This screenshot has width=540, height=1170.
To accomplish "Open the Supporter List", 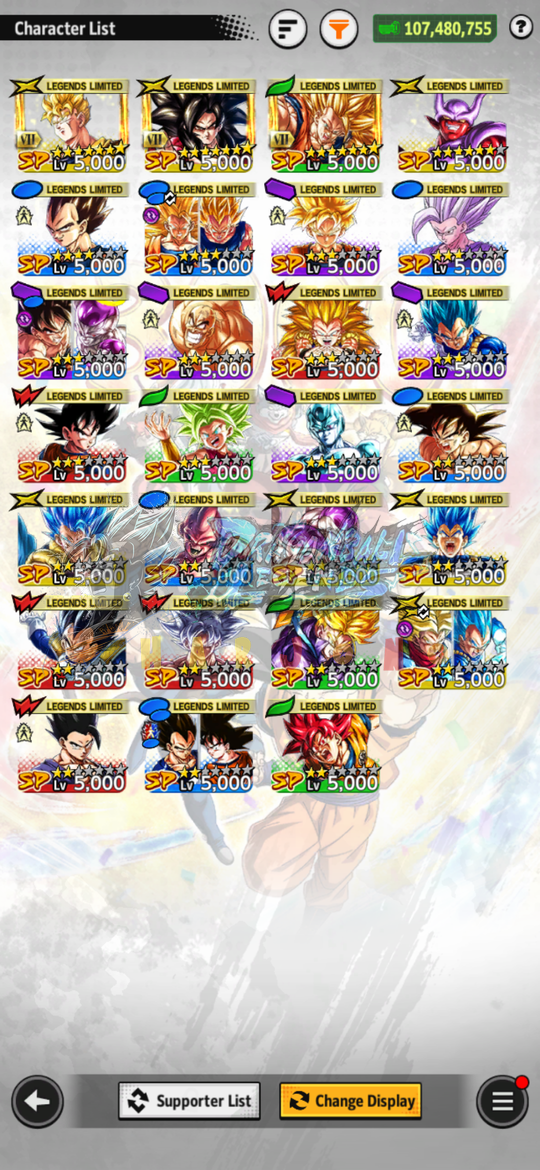I will 189,1101.
